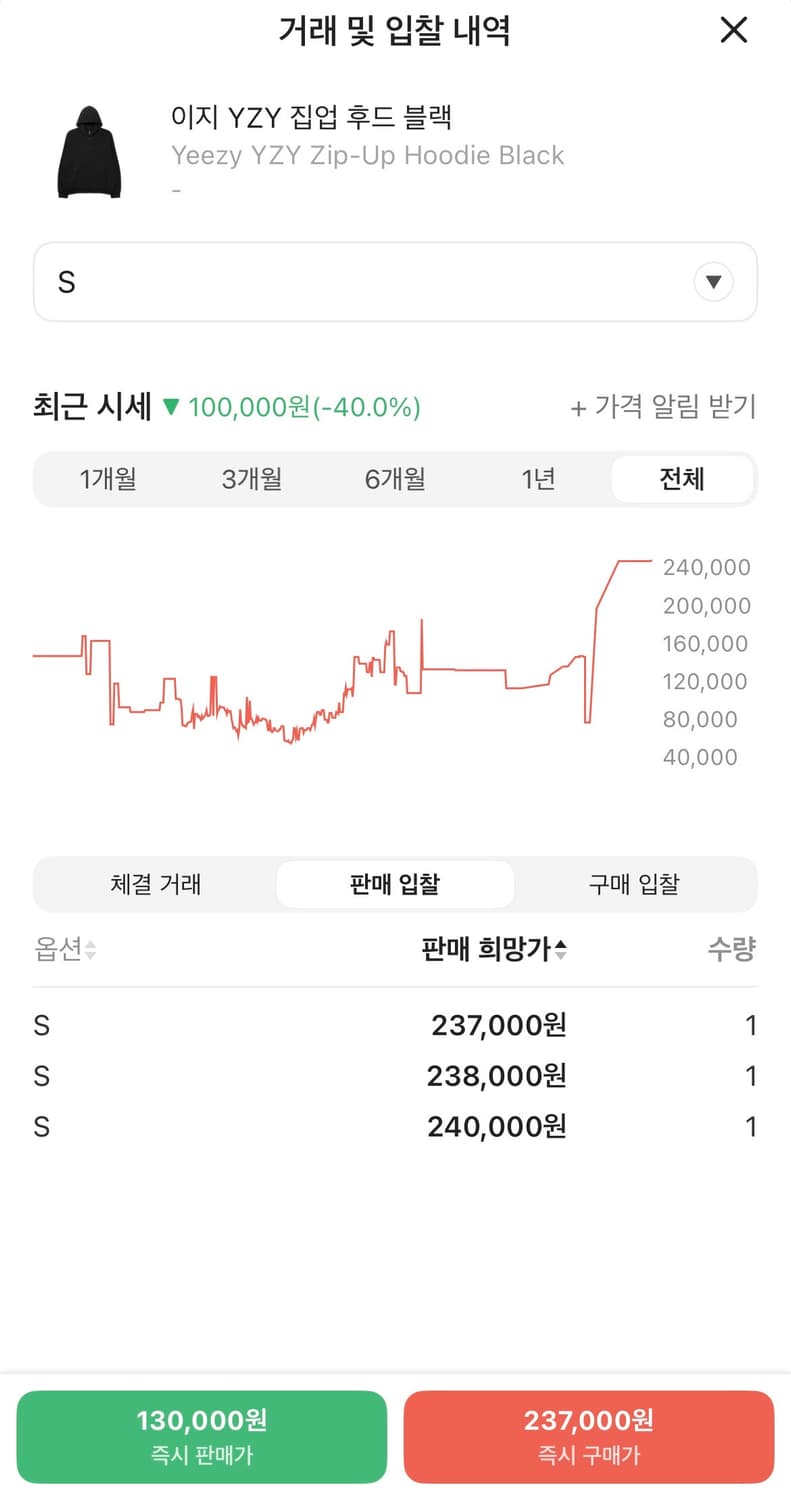Image resolution: width=791 pixels, height=1500 pixels.
Task: Select the 전체 period tab
Action: 682,479
